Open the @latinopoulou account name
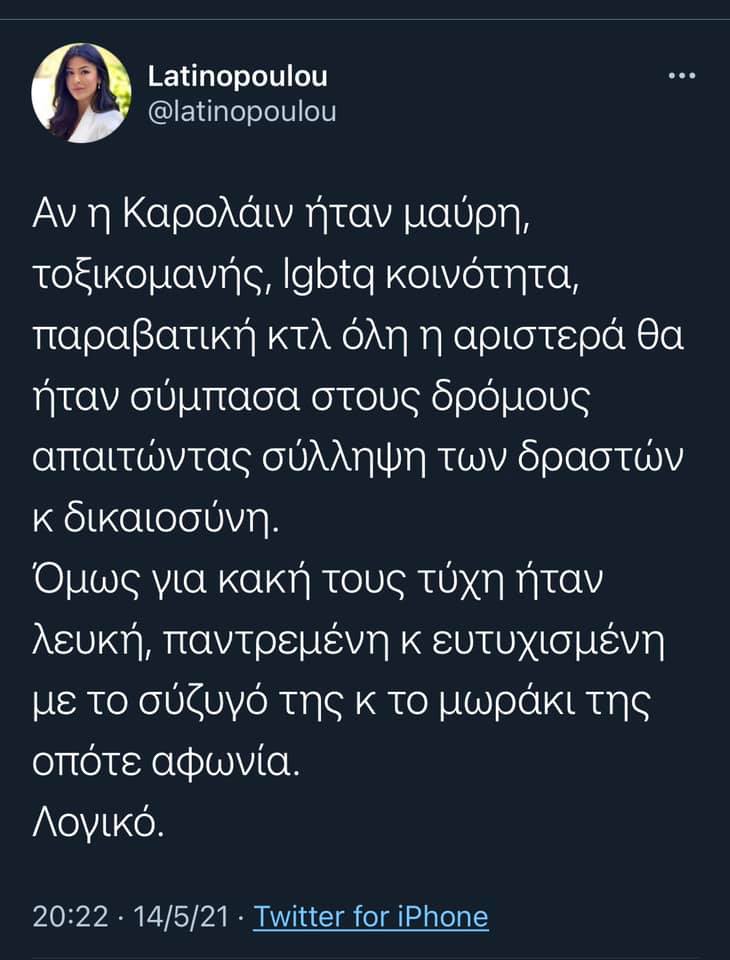The image size is (730, 960). [242, 113]
